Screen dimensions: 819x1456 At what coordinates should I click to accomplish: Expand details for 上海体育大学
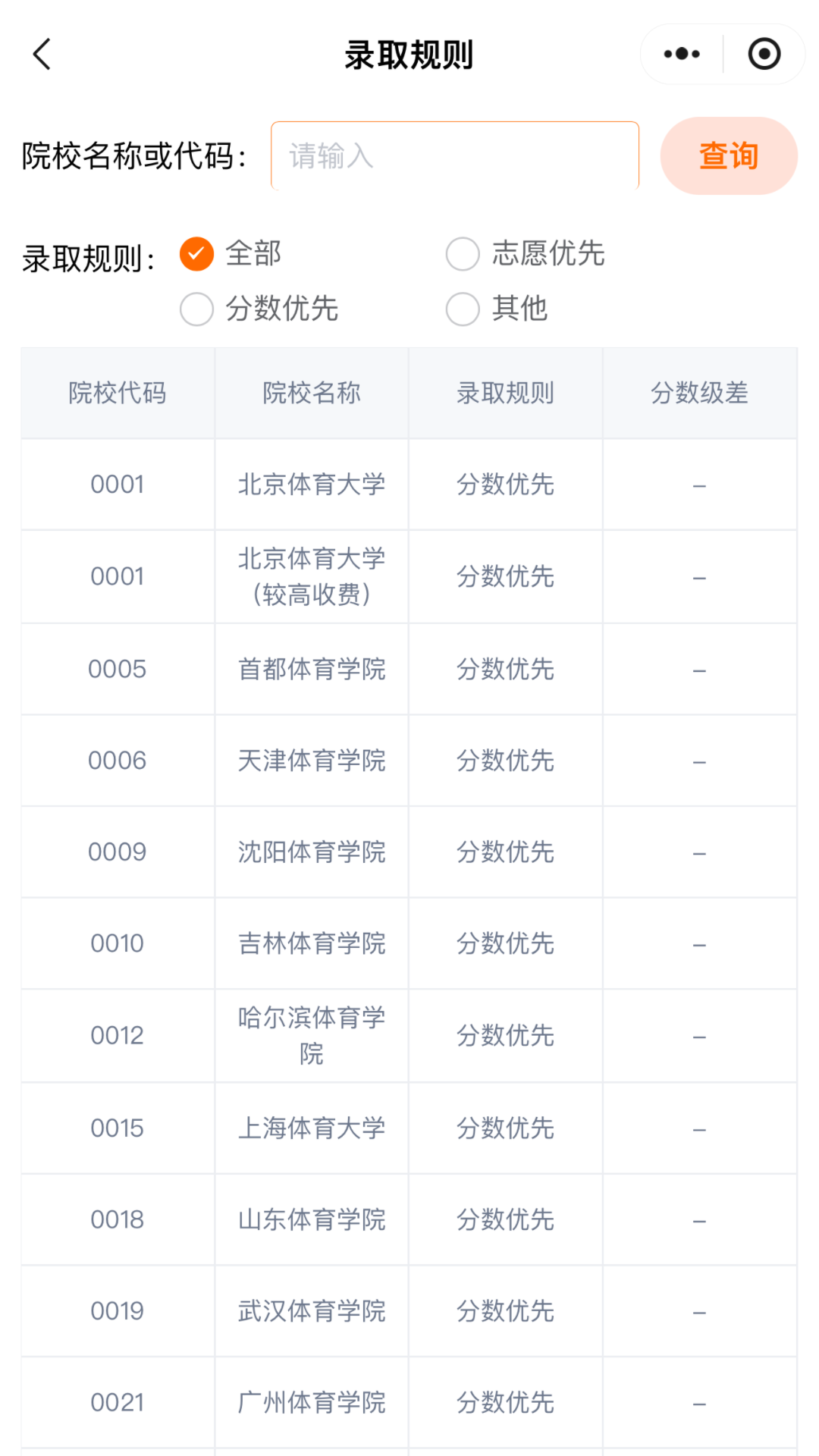[x=311, y=1128]
